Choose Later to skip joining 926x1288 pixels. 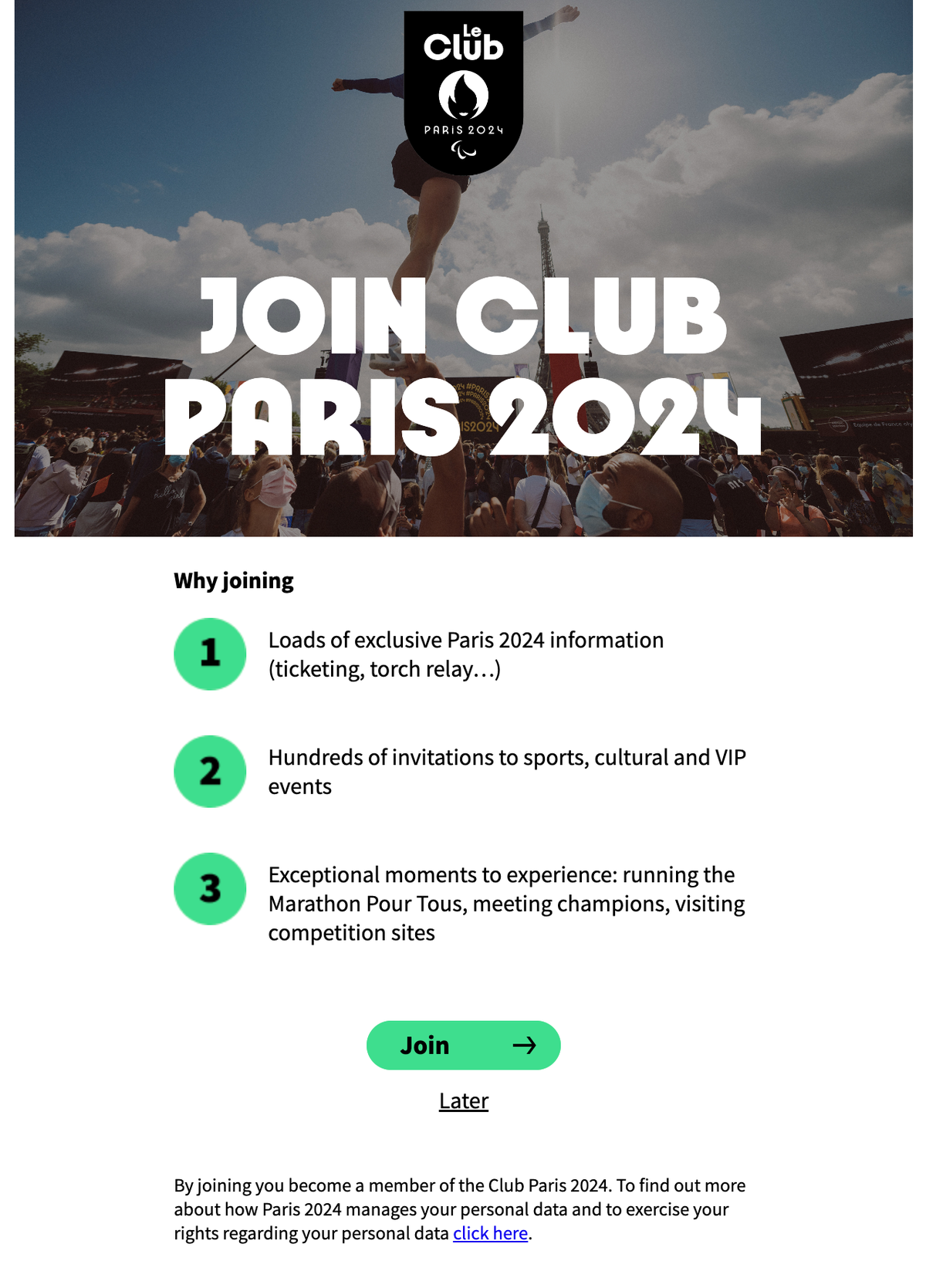pos(463,1100)
